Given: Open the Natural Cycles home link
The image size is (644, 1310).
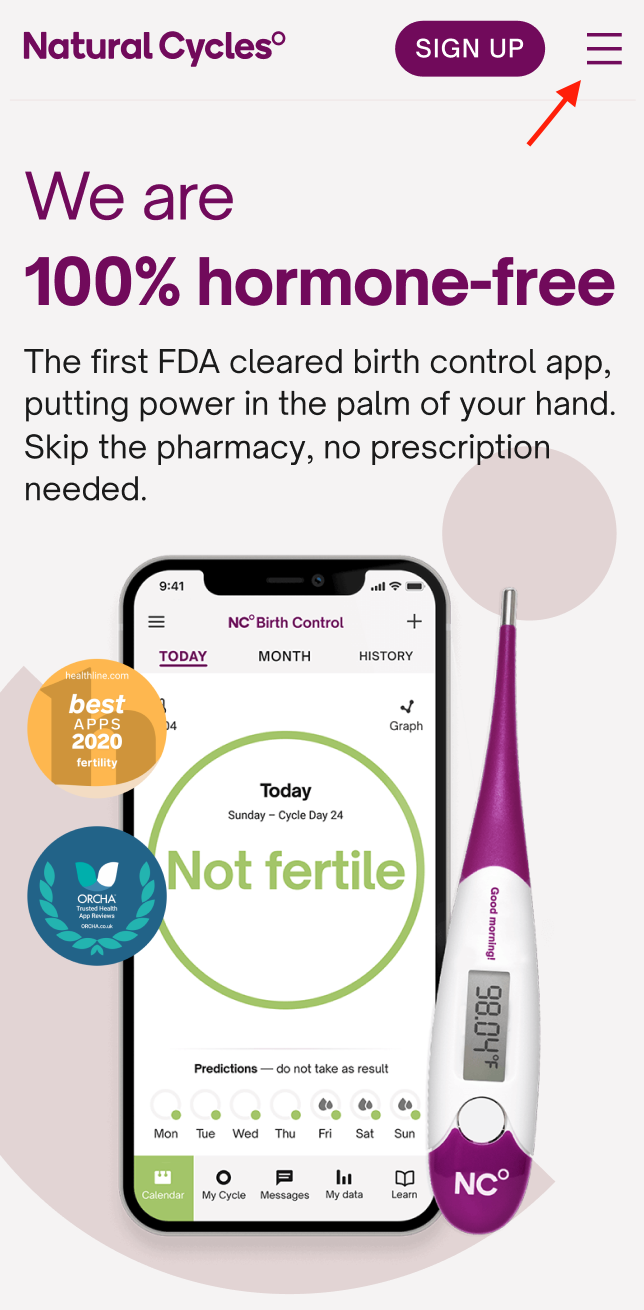Looking at the screenshot, I should (154, 47).
